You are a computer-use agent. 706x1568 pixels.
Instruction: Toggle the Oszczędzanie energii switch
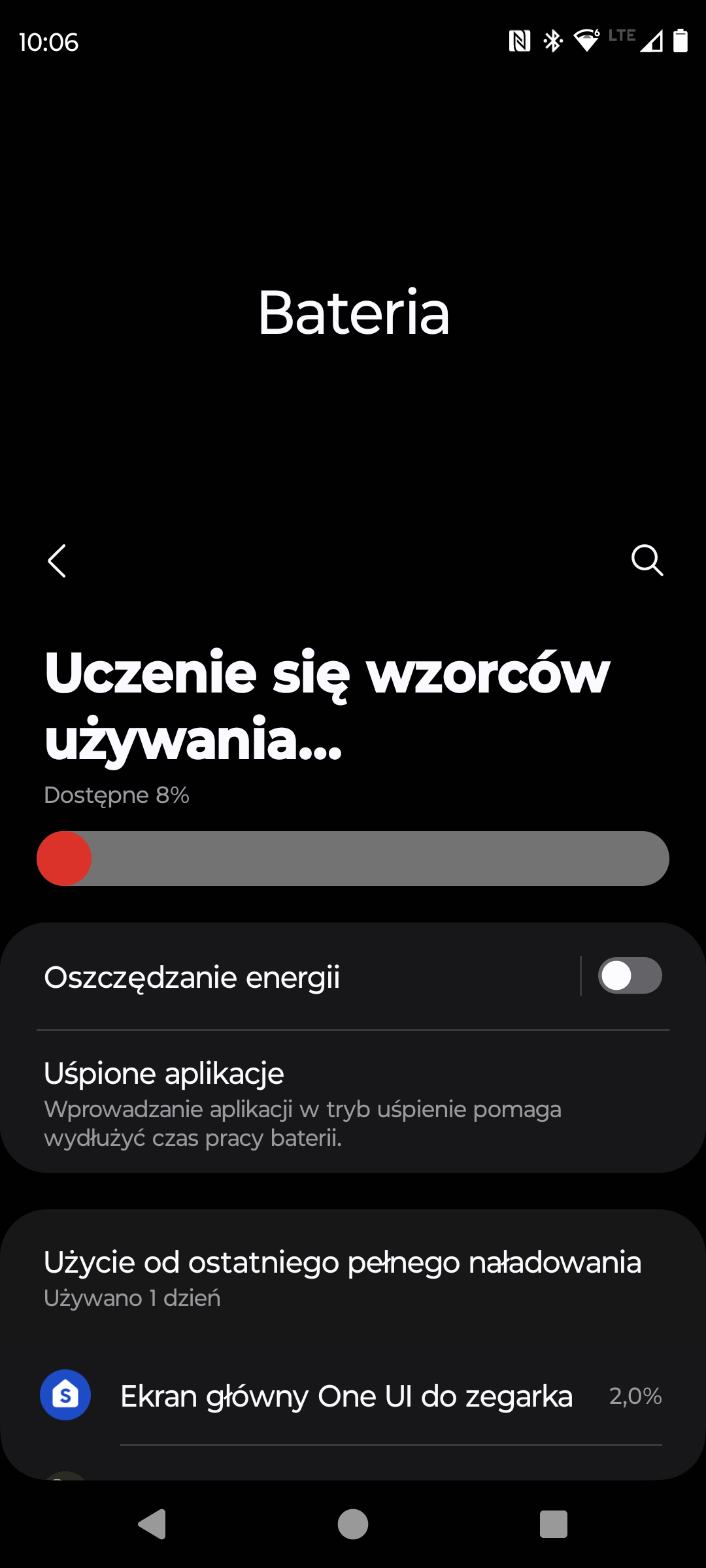point(630,975)
